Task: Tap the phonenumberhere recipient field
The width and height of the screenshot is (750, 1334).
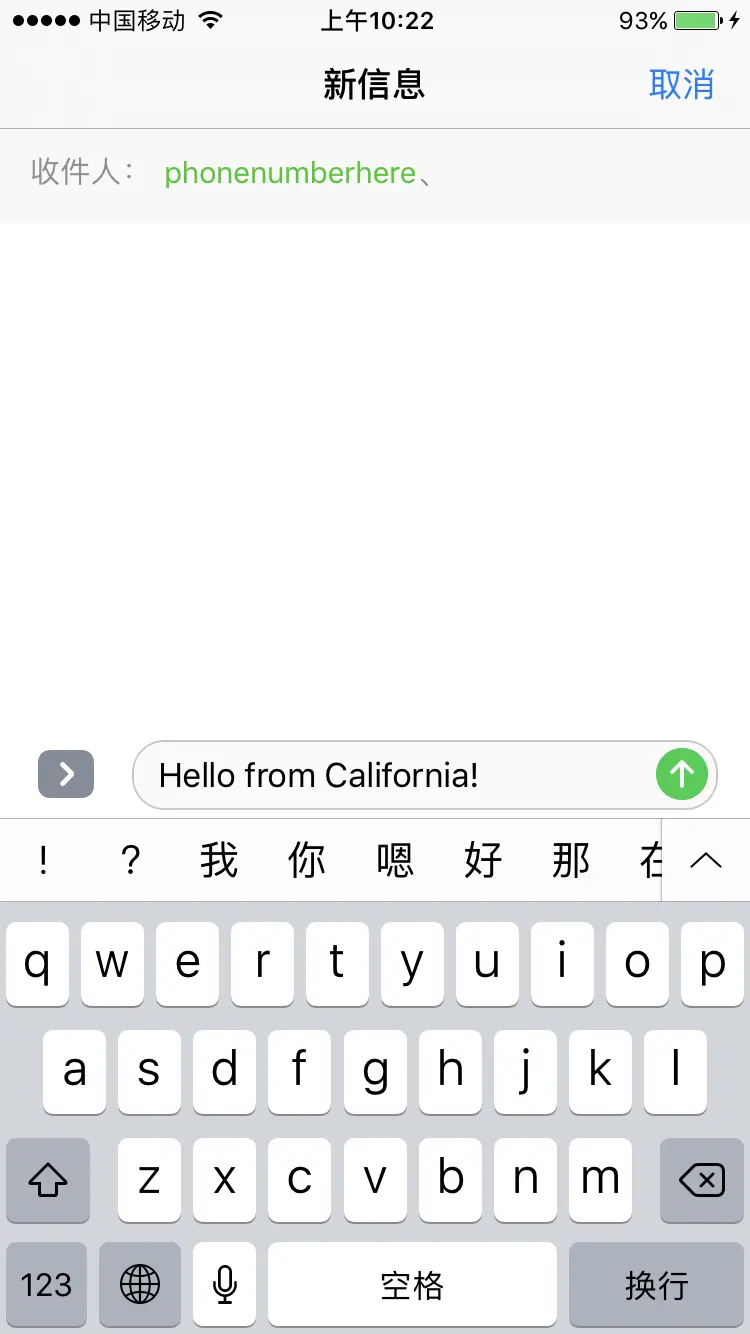Action: [290, 173]
